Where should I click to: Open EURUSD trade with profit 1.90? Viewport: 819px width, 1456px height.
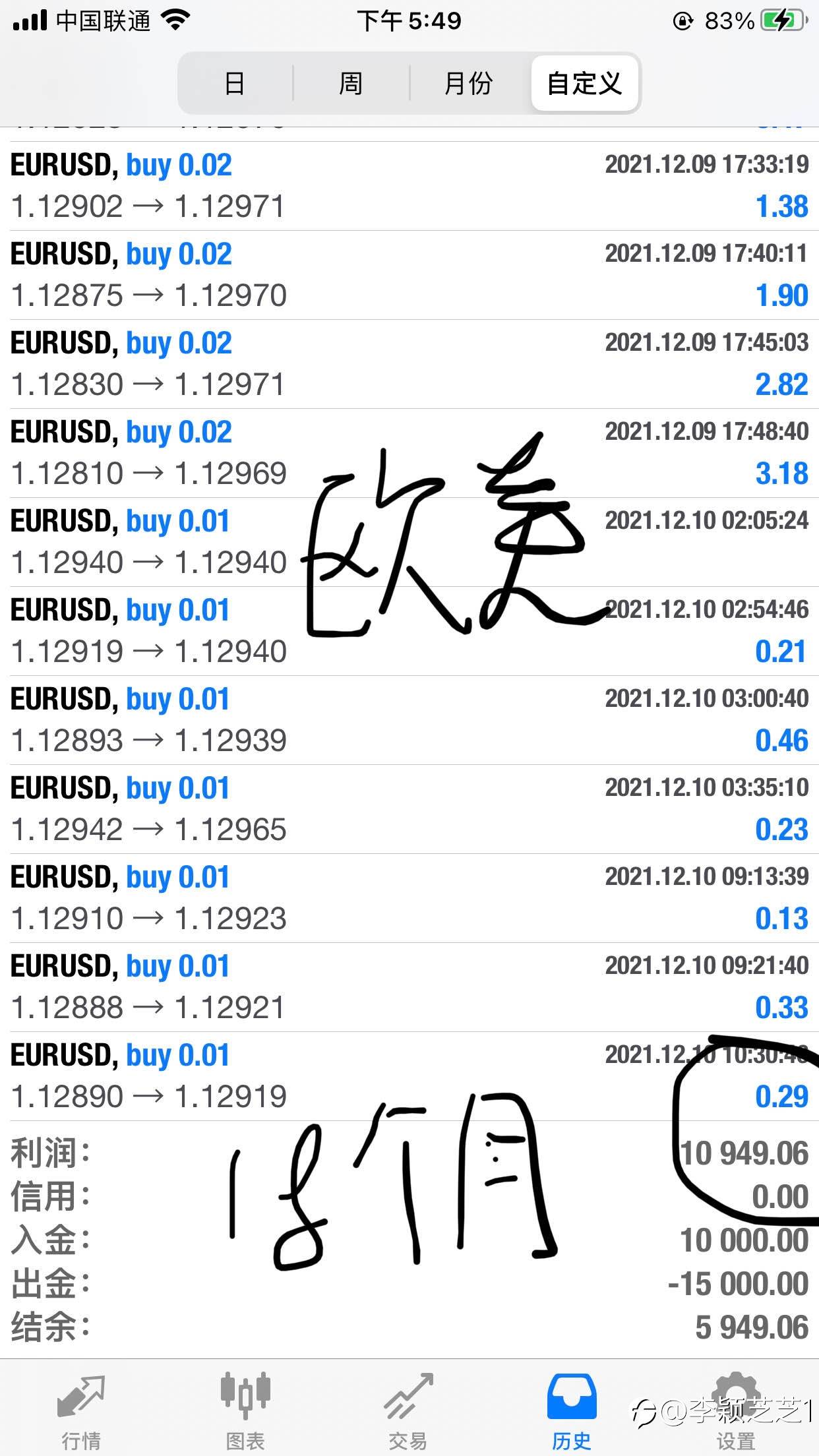(x=409, y=275)
